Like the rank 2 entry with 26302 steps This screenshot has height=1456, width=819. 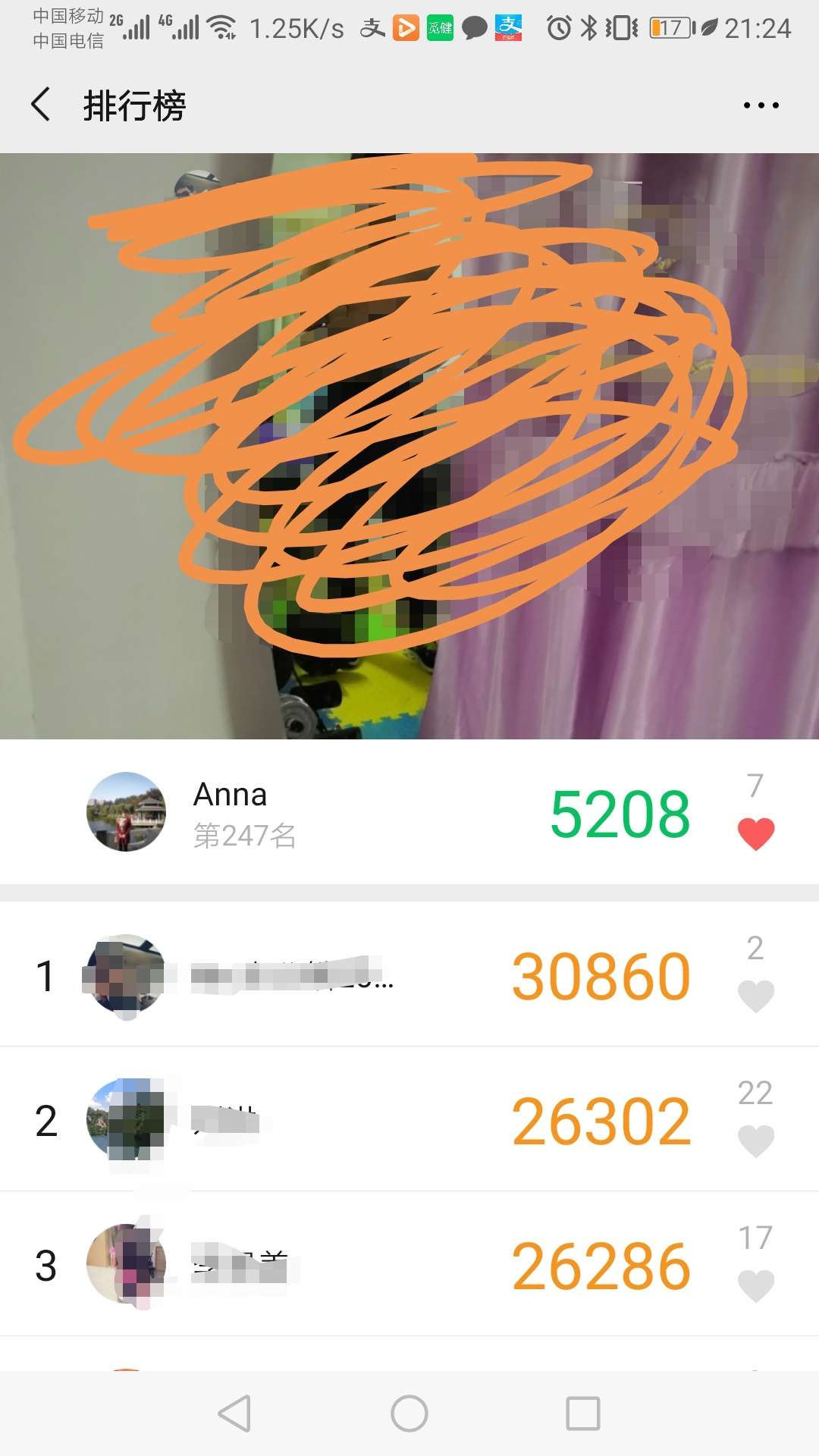756,1141
